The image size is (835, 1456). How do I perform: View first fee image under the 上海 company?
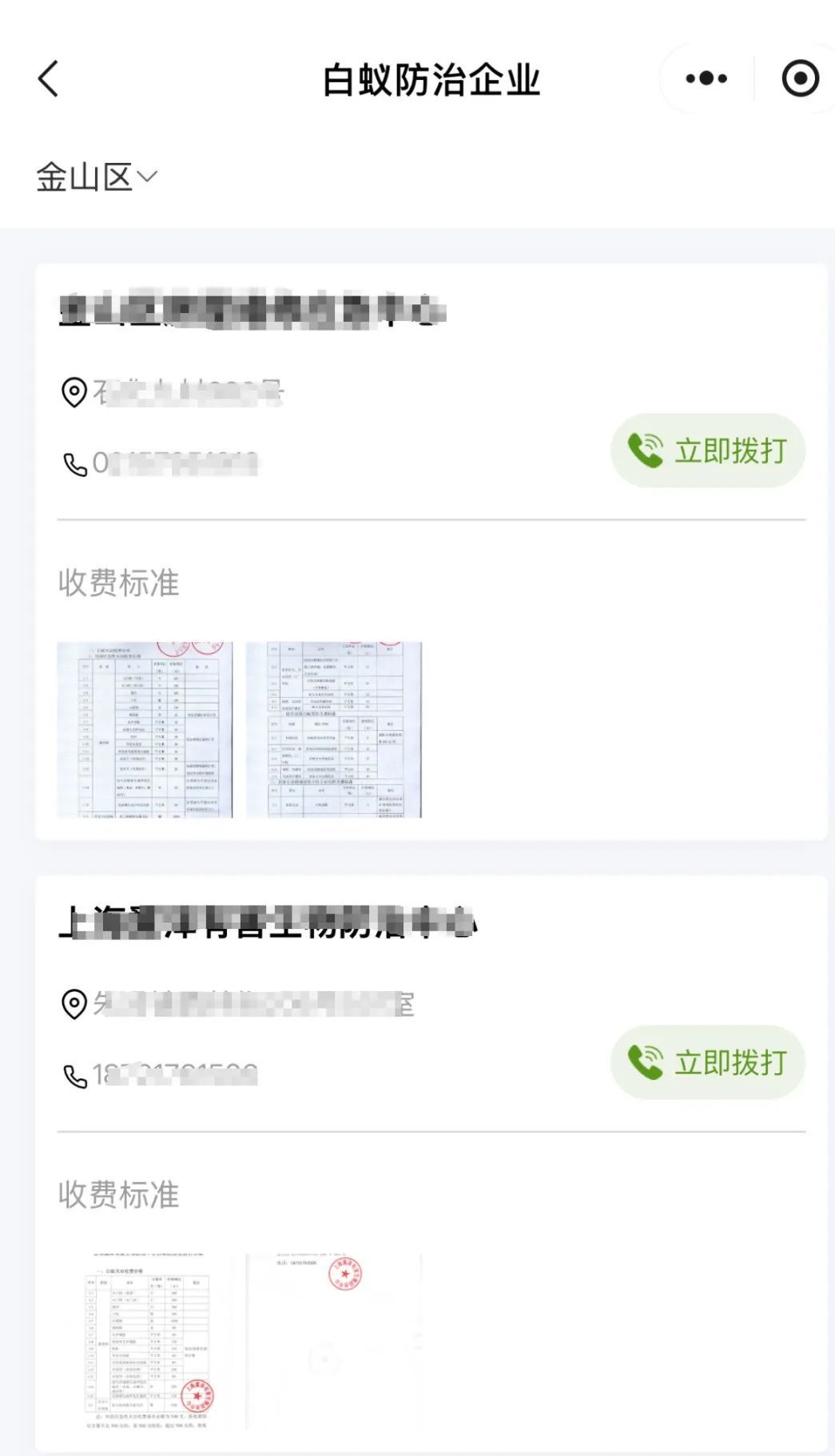tap(145, 1341)
